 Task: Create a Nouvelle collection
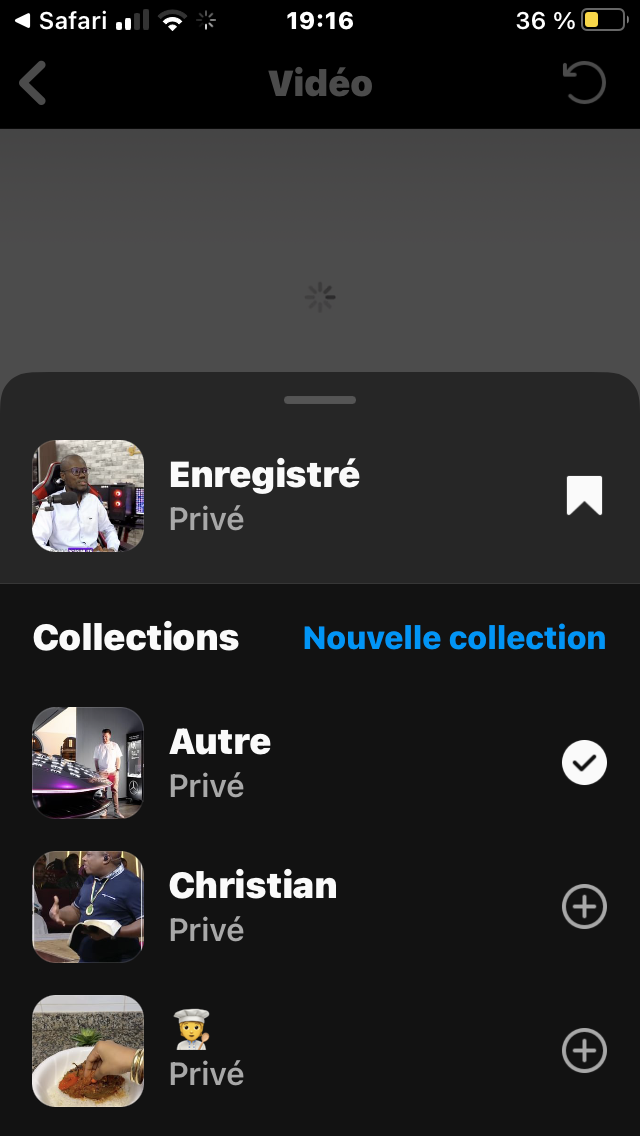click(454, 638)
